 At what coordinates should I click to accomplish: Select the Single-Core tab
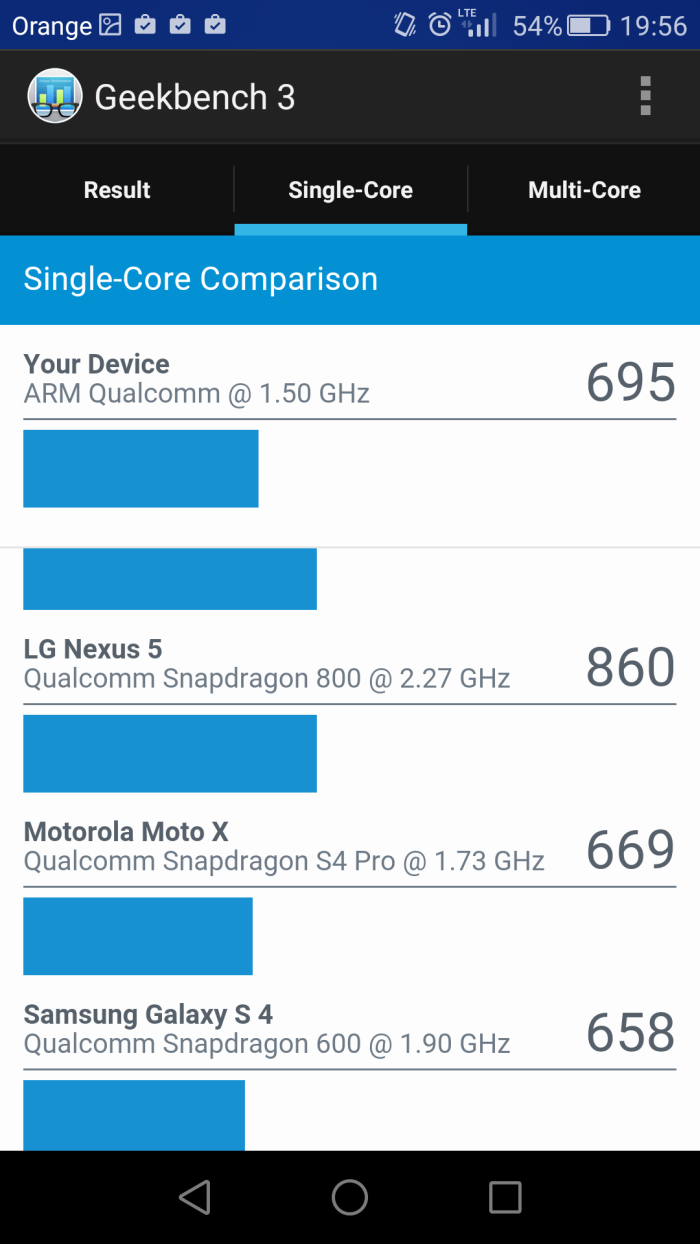350,190
